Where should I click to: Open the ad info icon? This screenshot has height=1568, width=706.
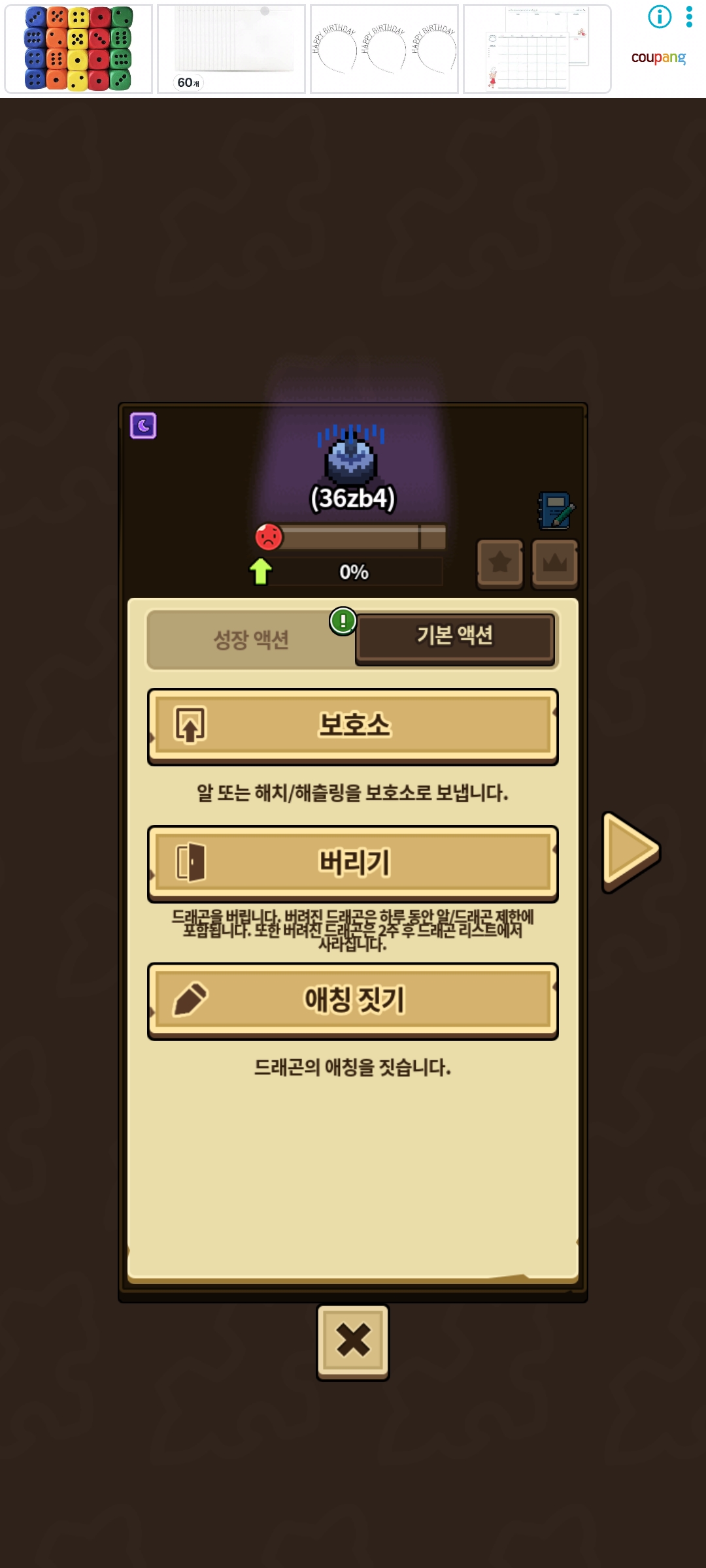pyautogui.click(x=660, y=17)
